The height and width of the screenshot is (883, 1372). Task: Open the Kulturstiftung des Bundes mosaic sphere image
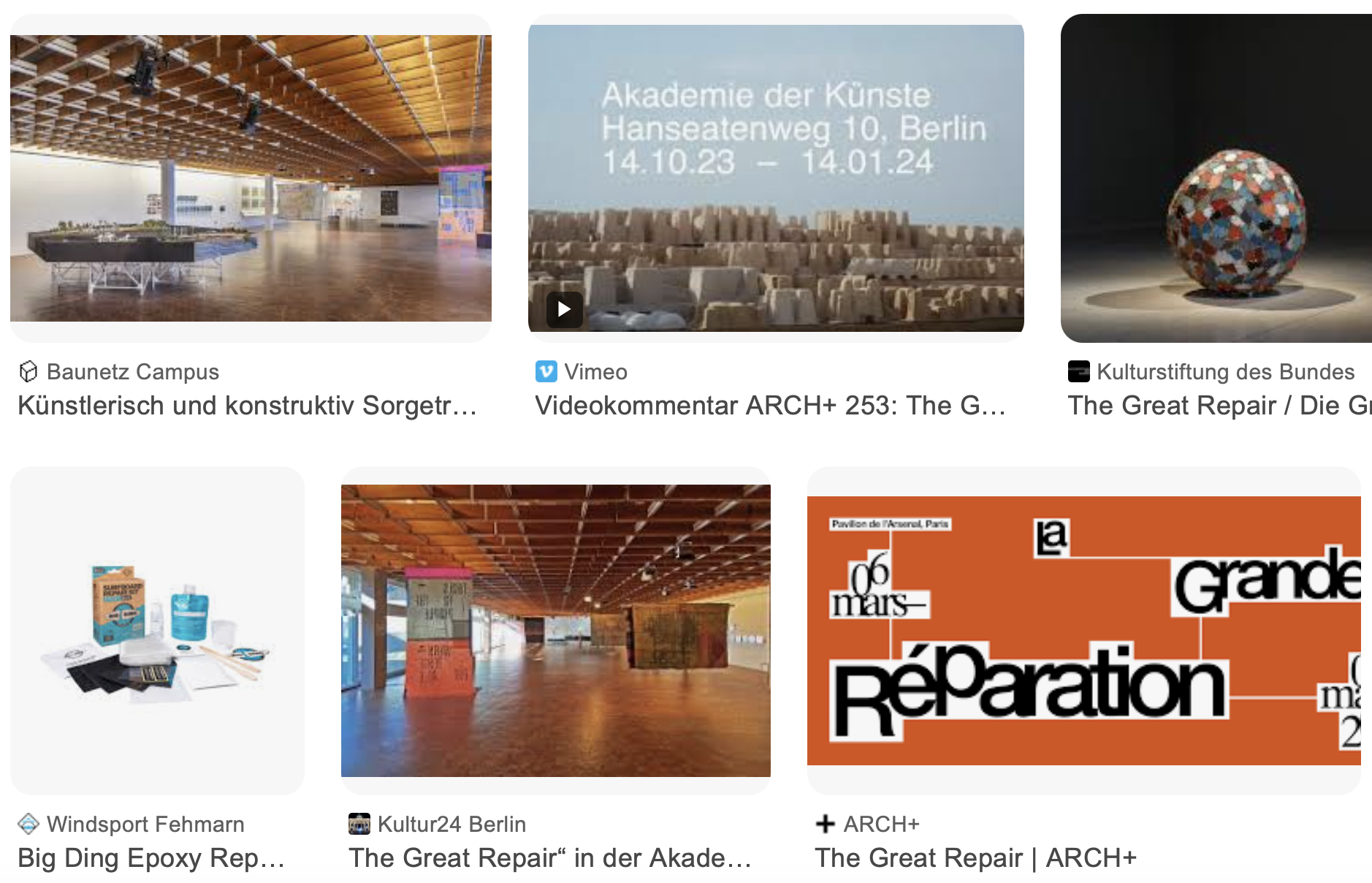click(x=1216, y=178)
